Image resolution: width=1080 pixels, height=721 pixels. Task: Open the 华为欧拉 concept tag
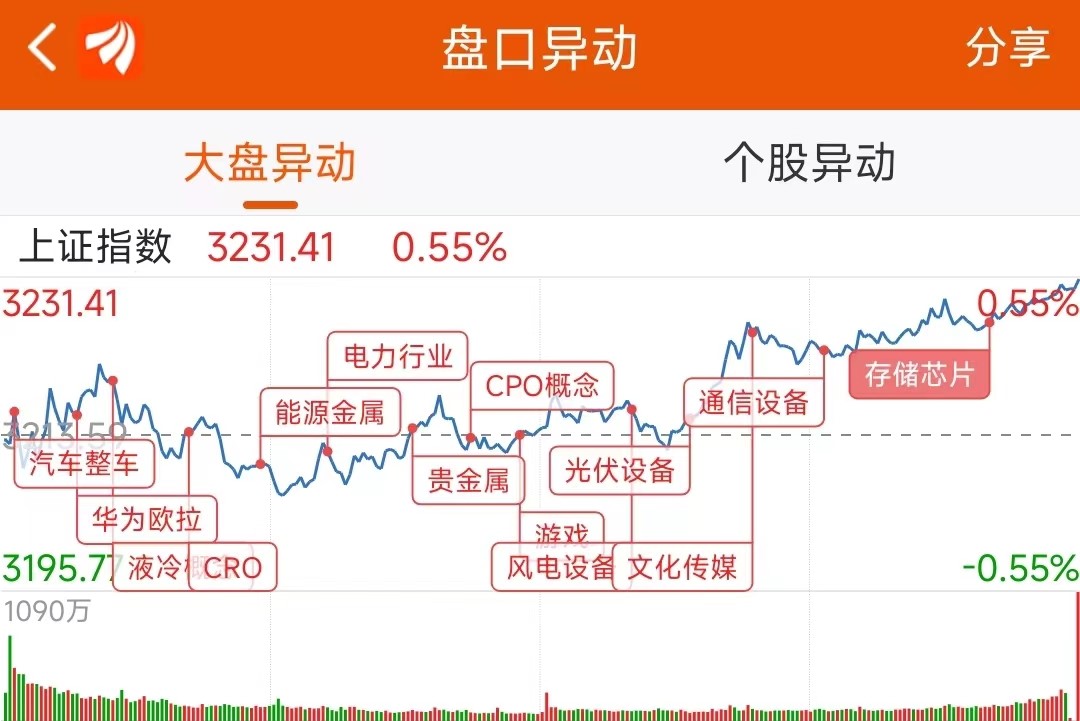[147, 519]
